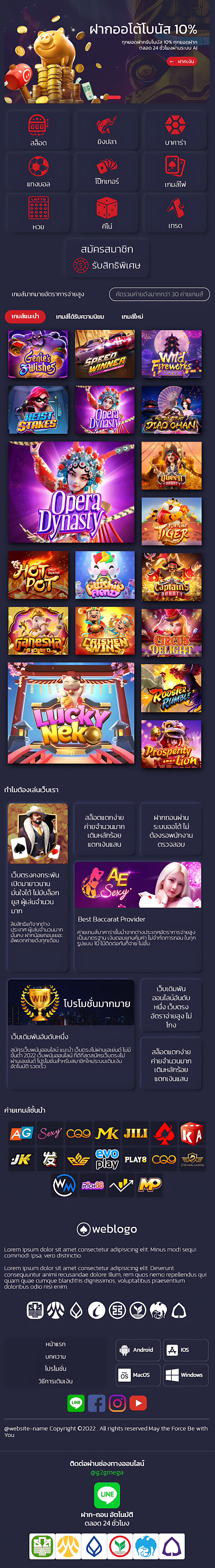Open the ยิงปลา fishing games category
215x1568 pixels.
(x=107, y=130)
